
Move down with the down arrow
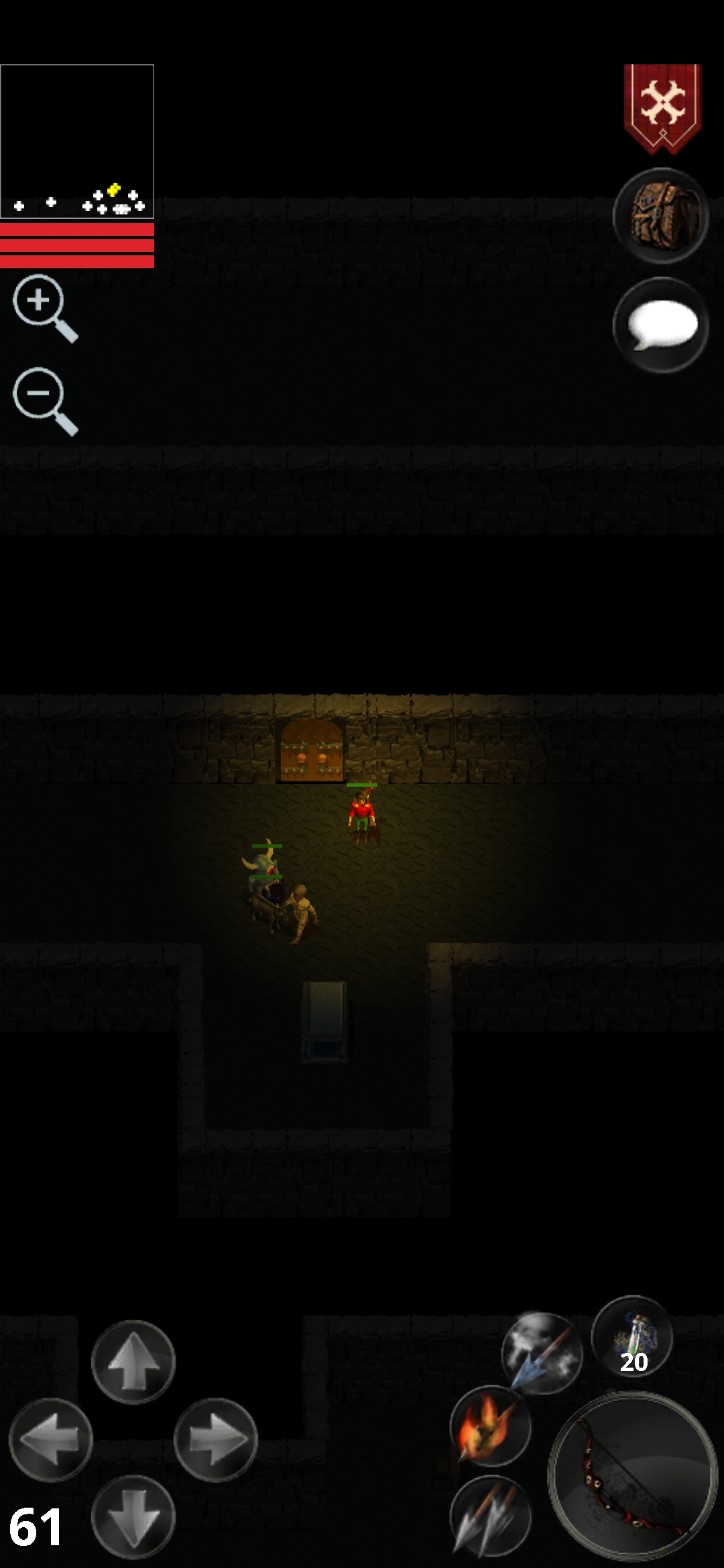(133, 1516)
